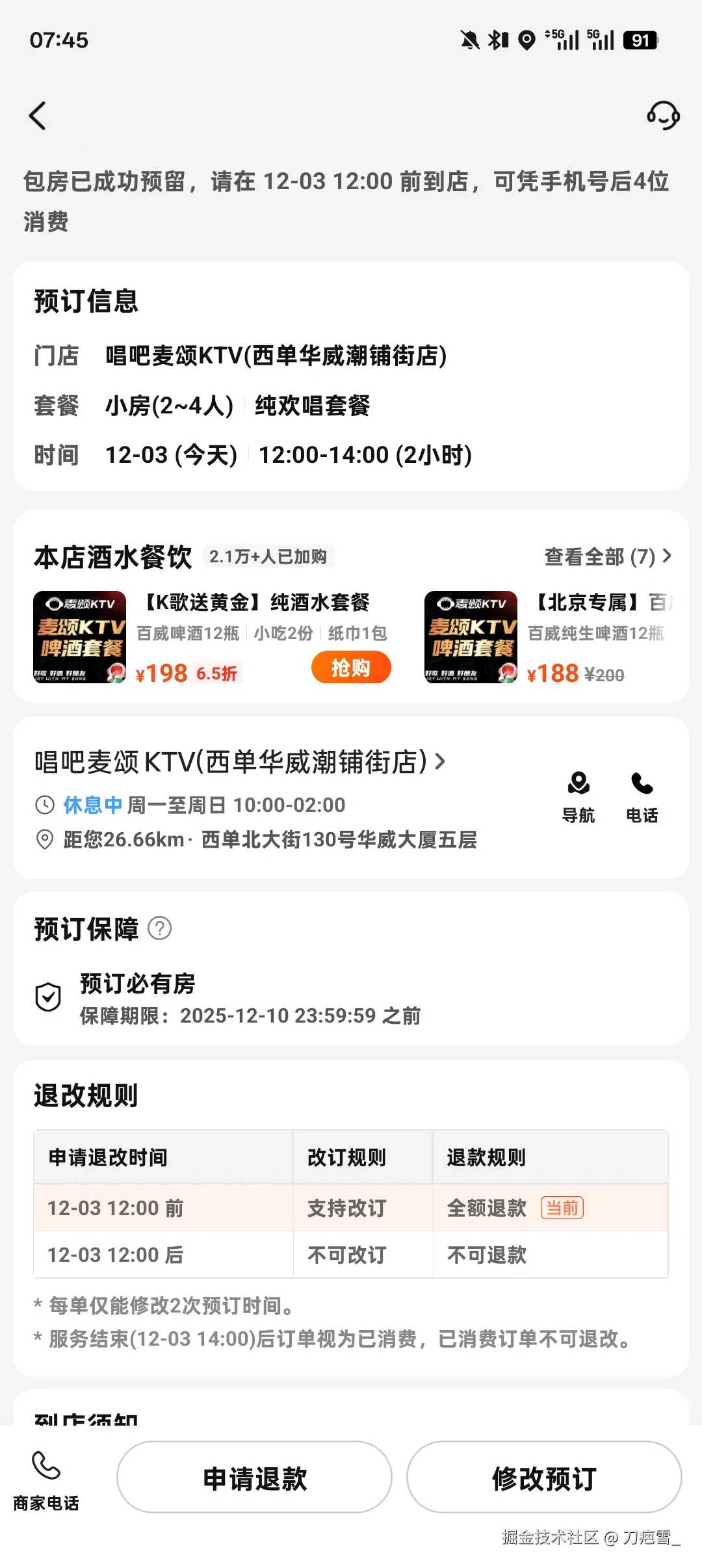The width and height of the screenshot is (702, 1568).
Task: Select the K歌送黄金 pure drinks package
Action: [253, 603]
